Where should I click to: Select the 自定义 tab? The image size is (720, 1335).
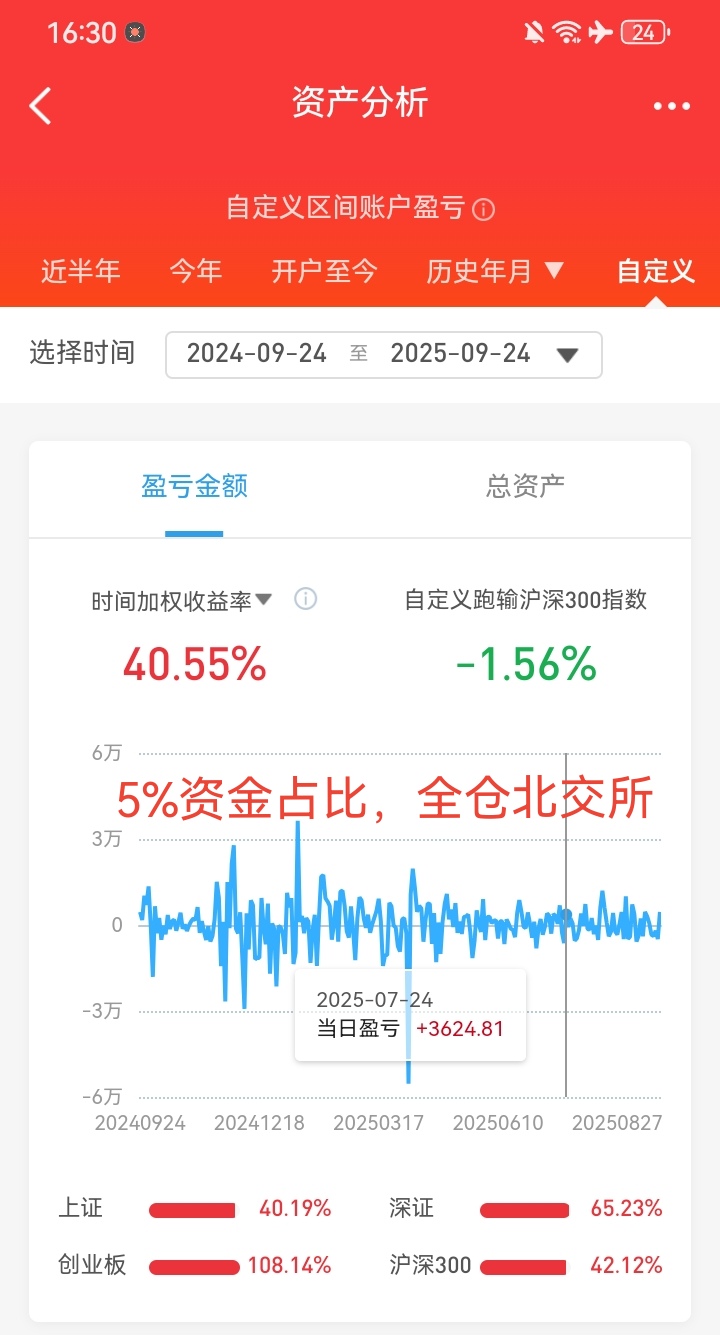(655, 271)
